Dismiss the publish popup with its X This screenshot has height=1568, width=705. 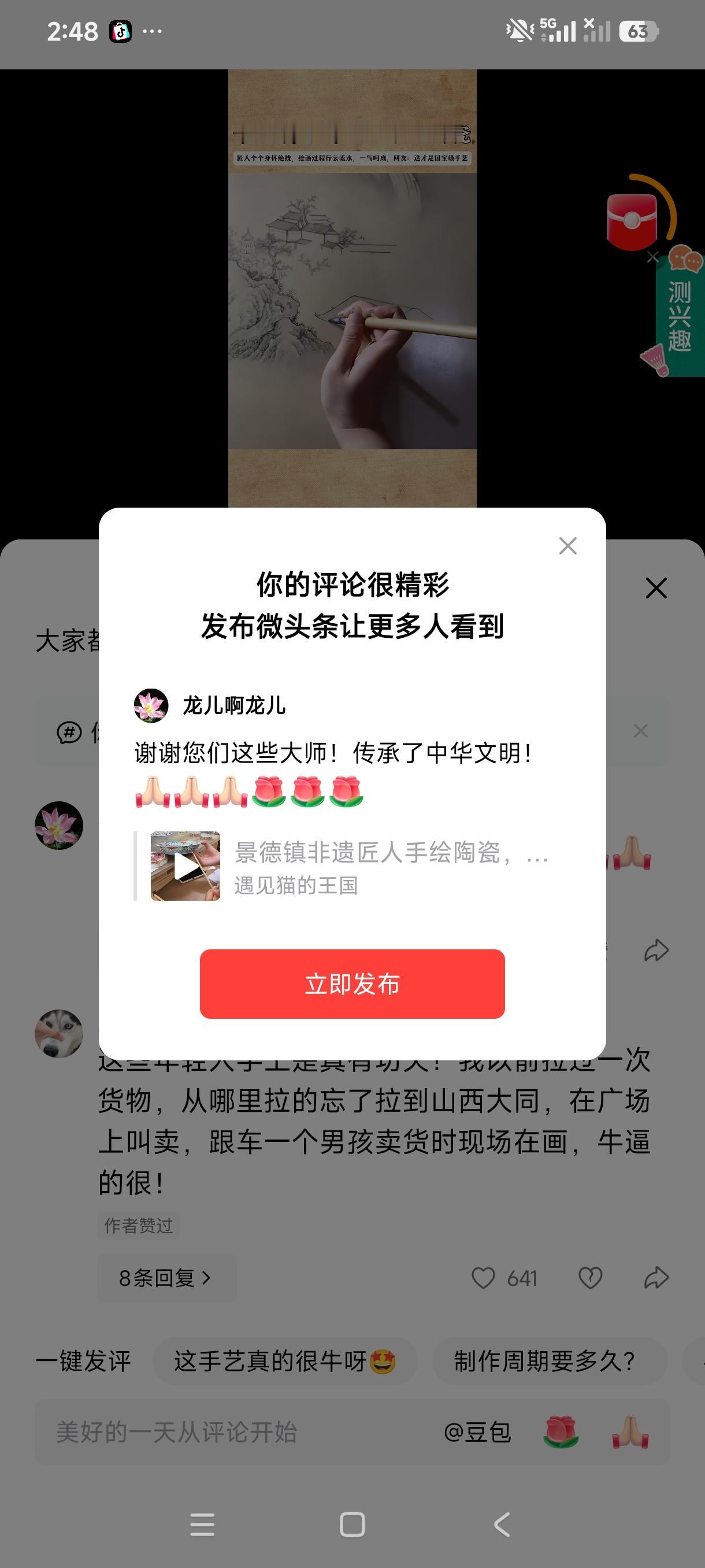(x=567, y=546)
